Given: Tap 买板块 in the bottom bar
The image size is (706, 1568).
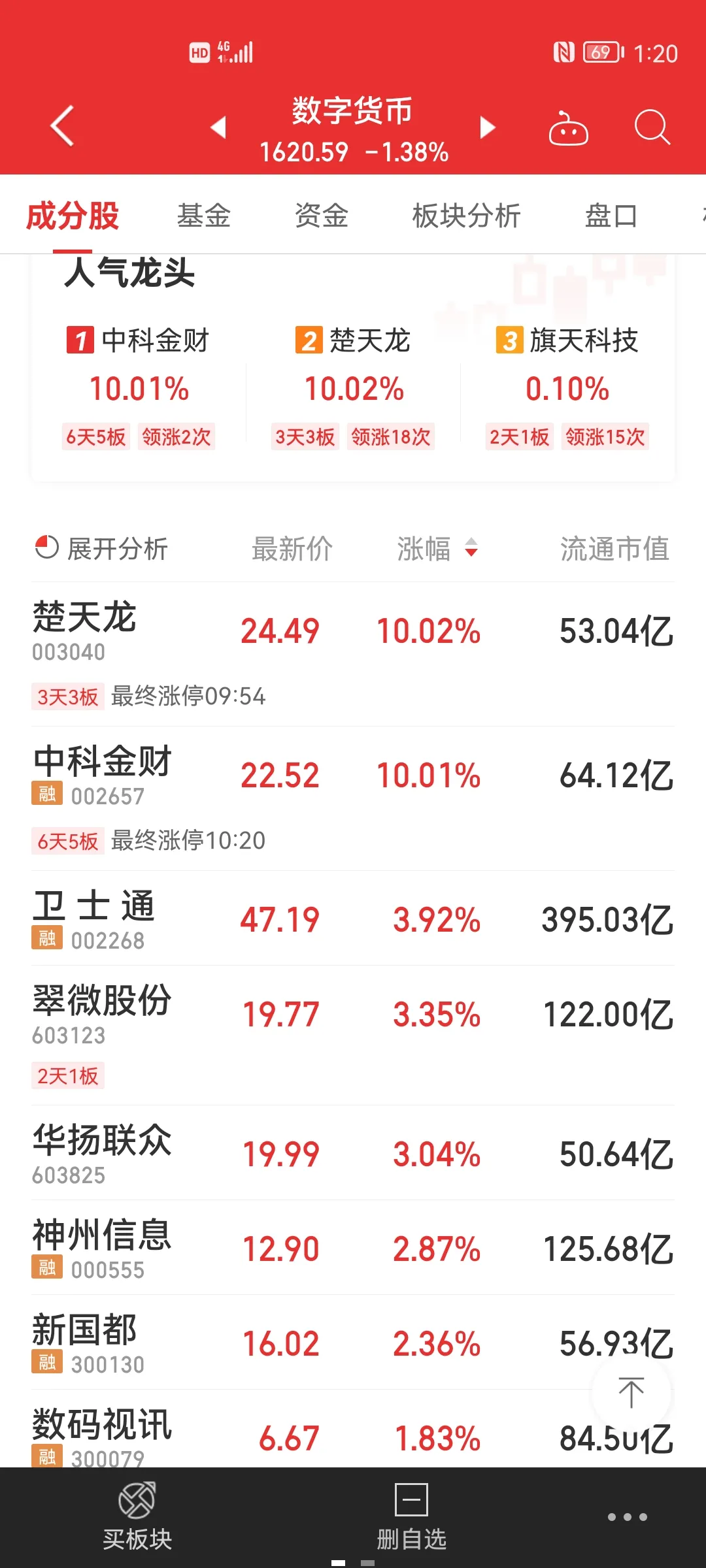Looking at the screenshot, I should pos(137,1517).
